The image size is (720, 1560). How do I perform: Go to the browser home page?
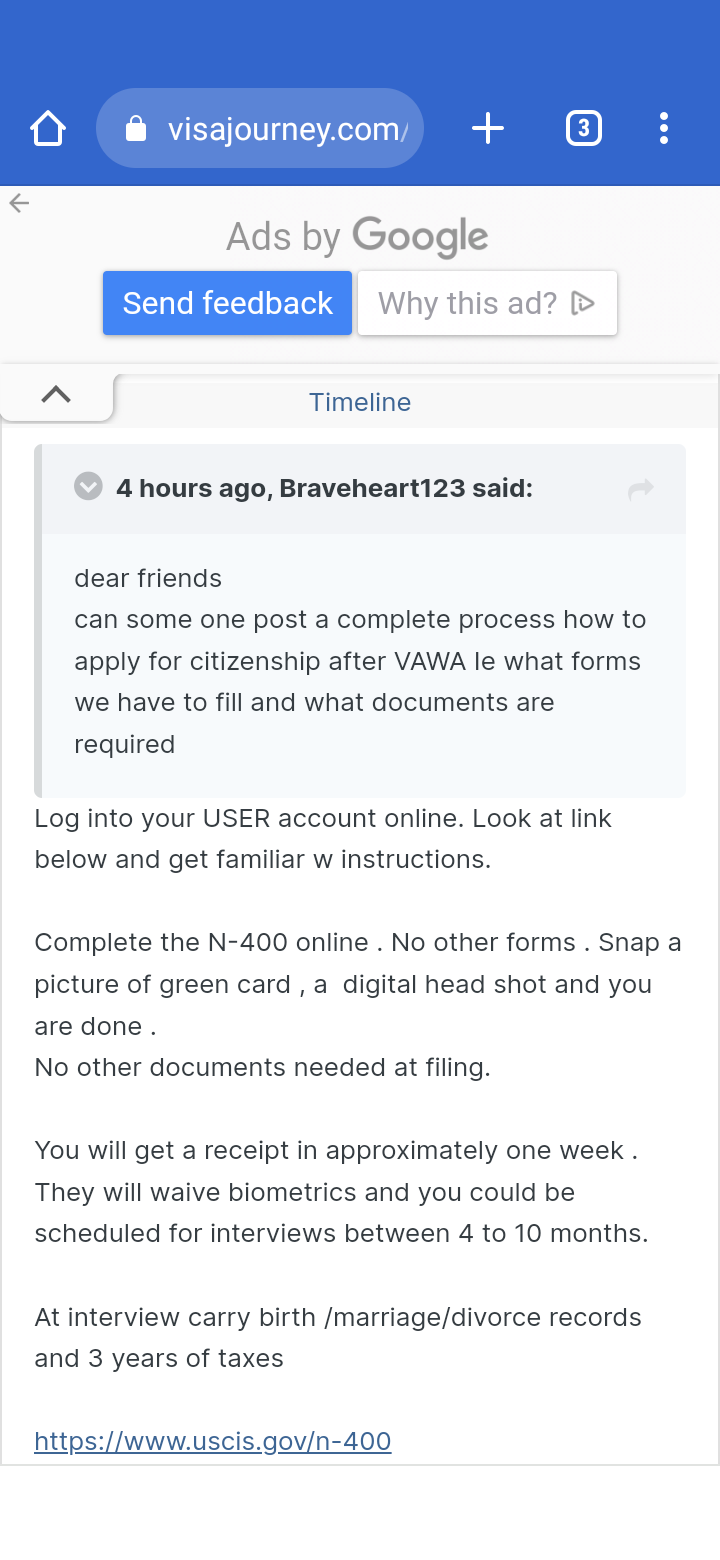[48, 128]
